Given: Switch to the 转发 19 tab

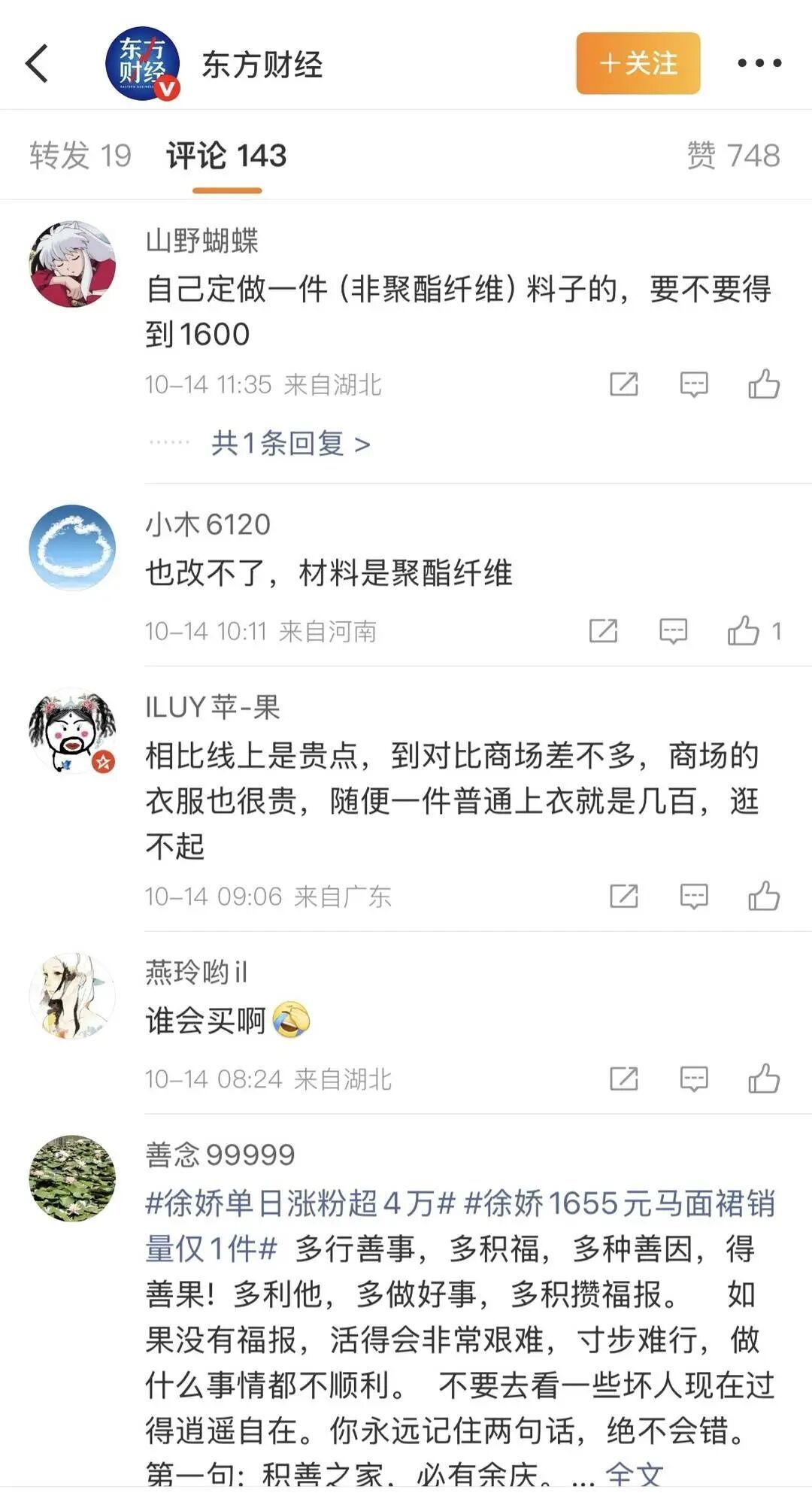Looking at the screenshot, I should point(80,156).
